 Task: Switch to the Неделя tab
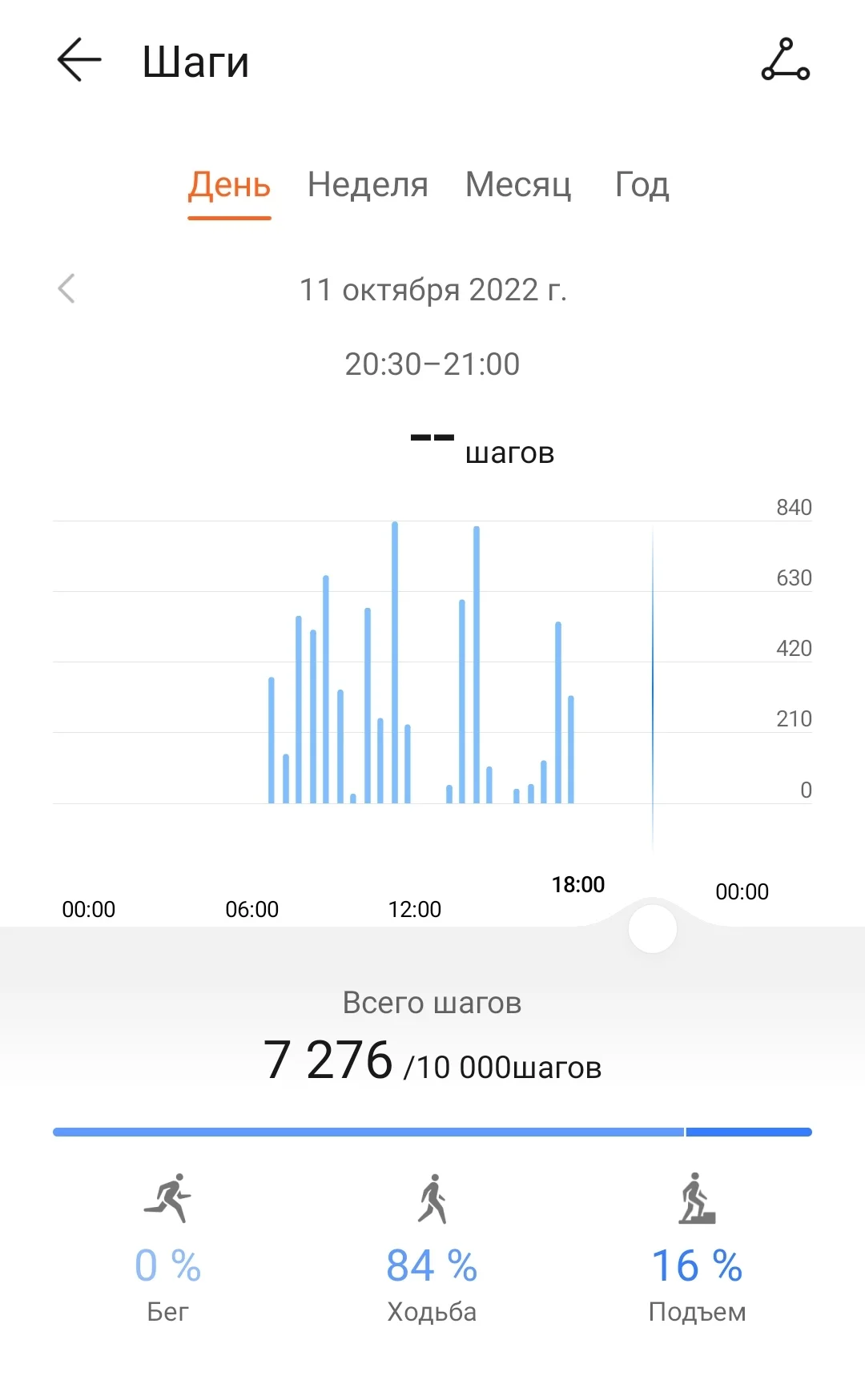[368, 186]
